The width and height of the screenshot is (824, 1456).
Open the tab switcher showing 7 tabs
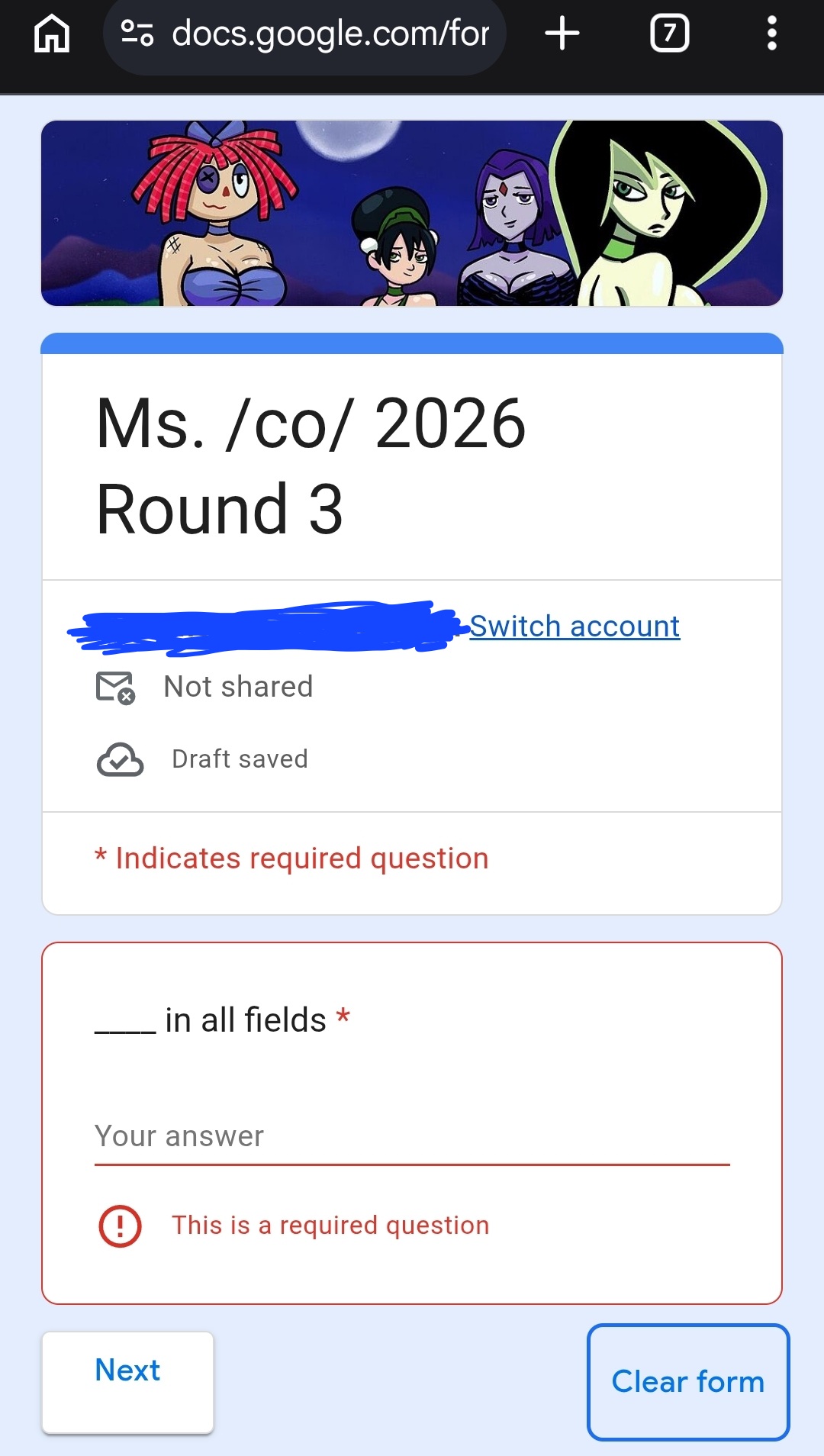click(x=669, y=34)
